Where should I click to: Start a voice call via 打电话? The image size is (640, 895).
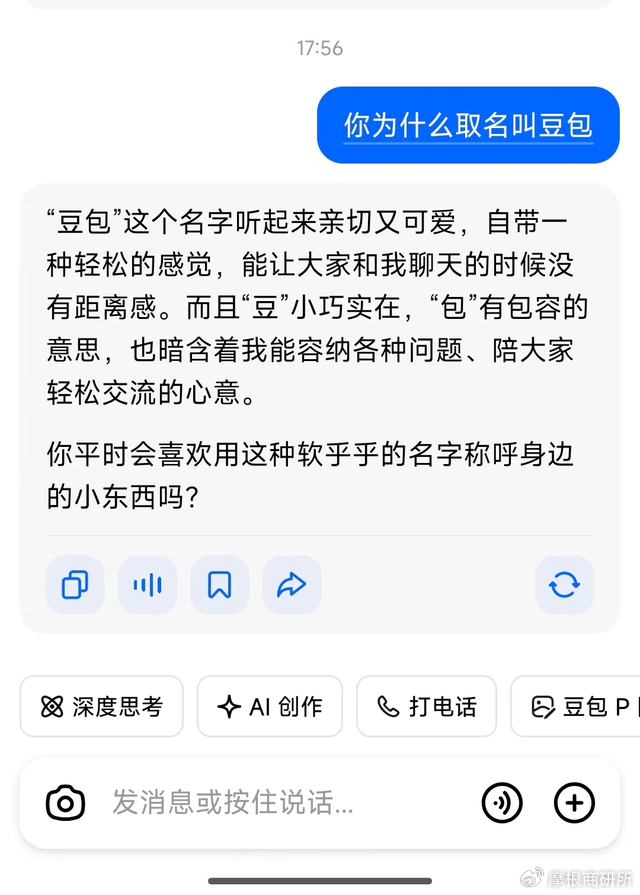pos(426,707)
